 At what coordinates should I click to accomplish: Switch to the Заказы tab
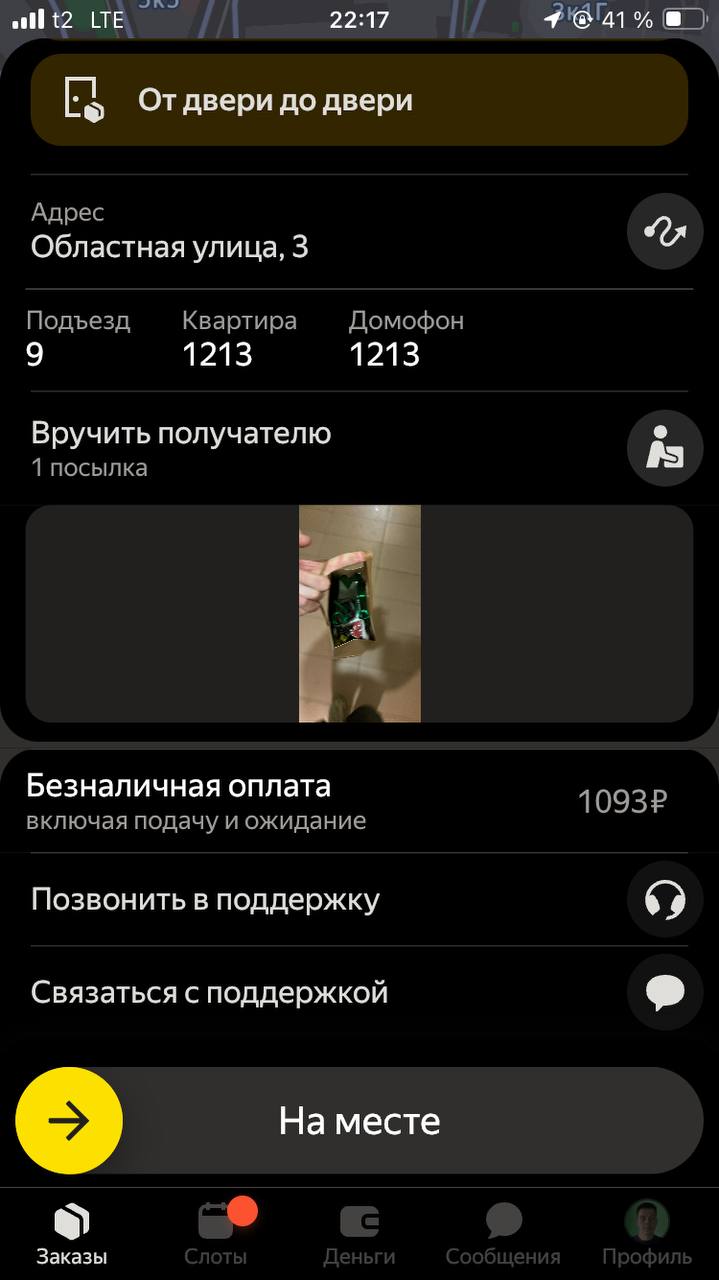coord(72,1234)
